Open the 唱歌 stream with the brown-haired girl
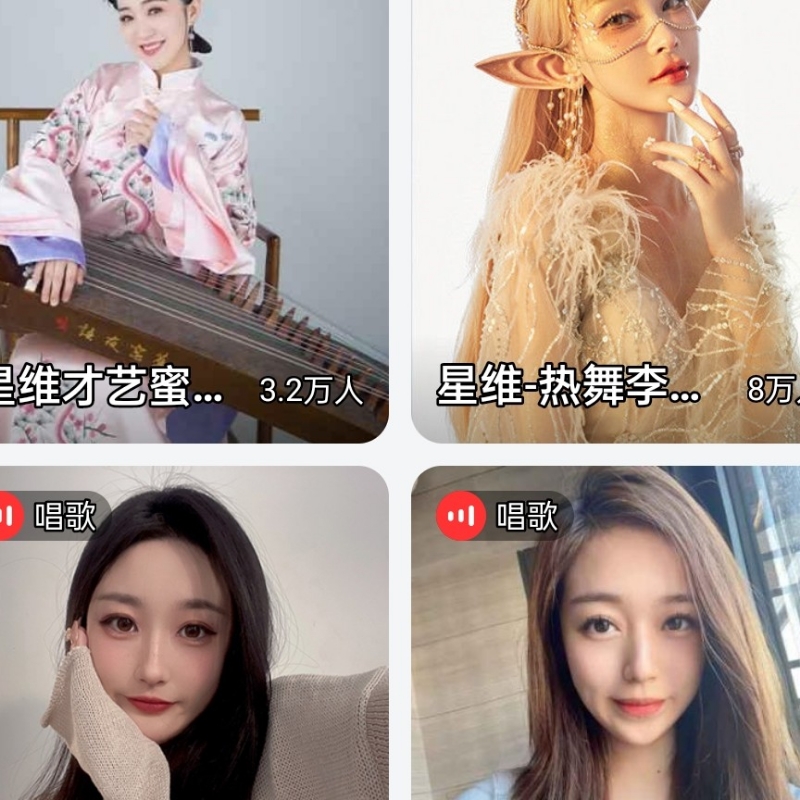The width and height of the screenshot is (800, 800). coord(605,640)
